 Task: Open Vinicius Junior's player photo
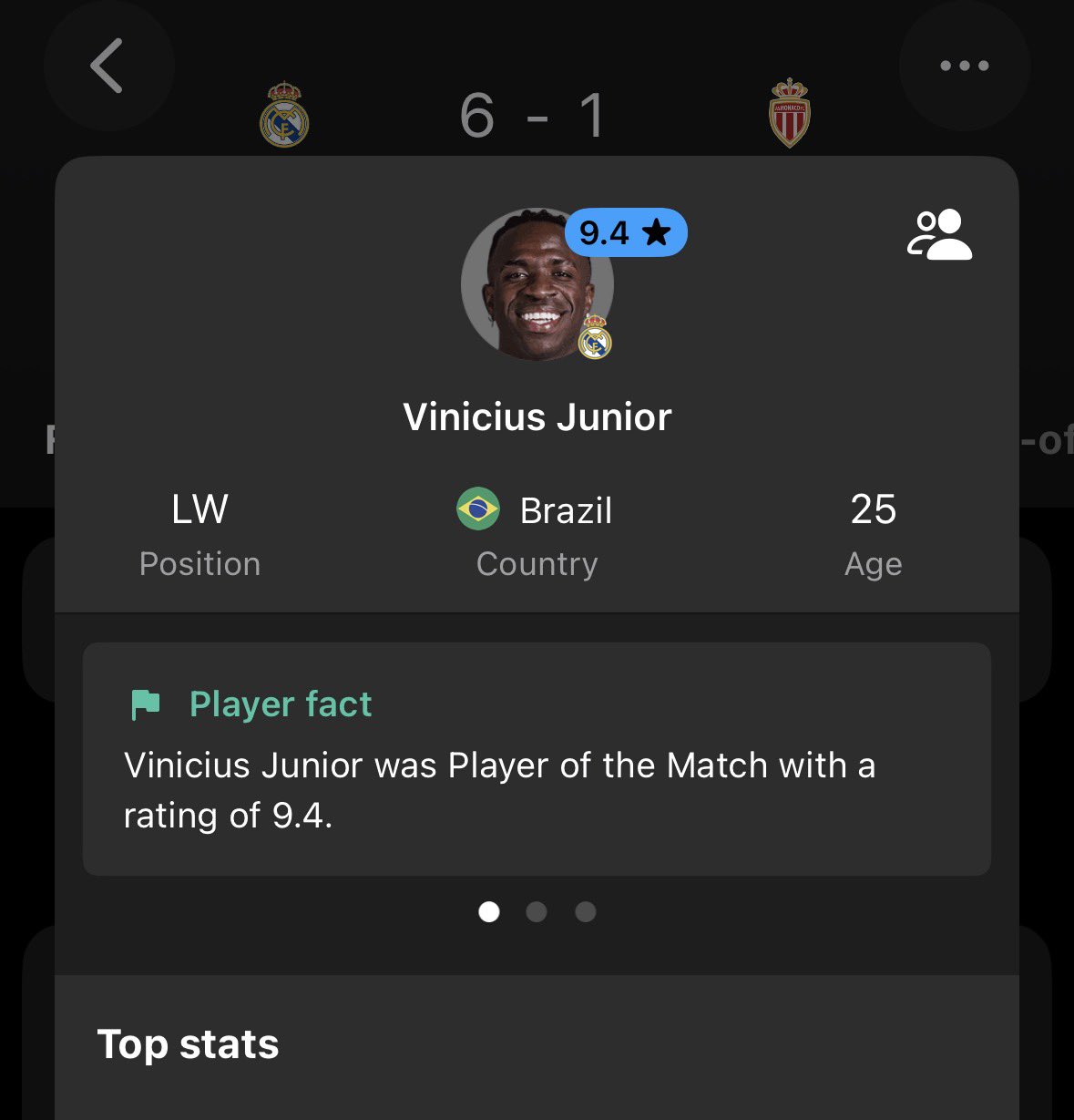[537, 285]
